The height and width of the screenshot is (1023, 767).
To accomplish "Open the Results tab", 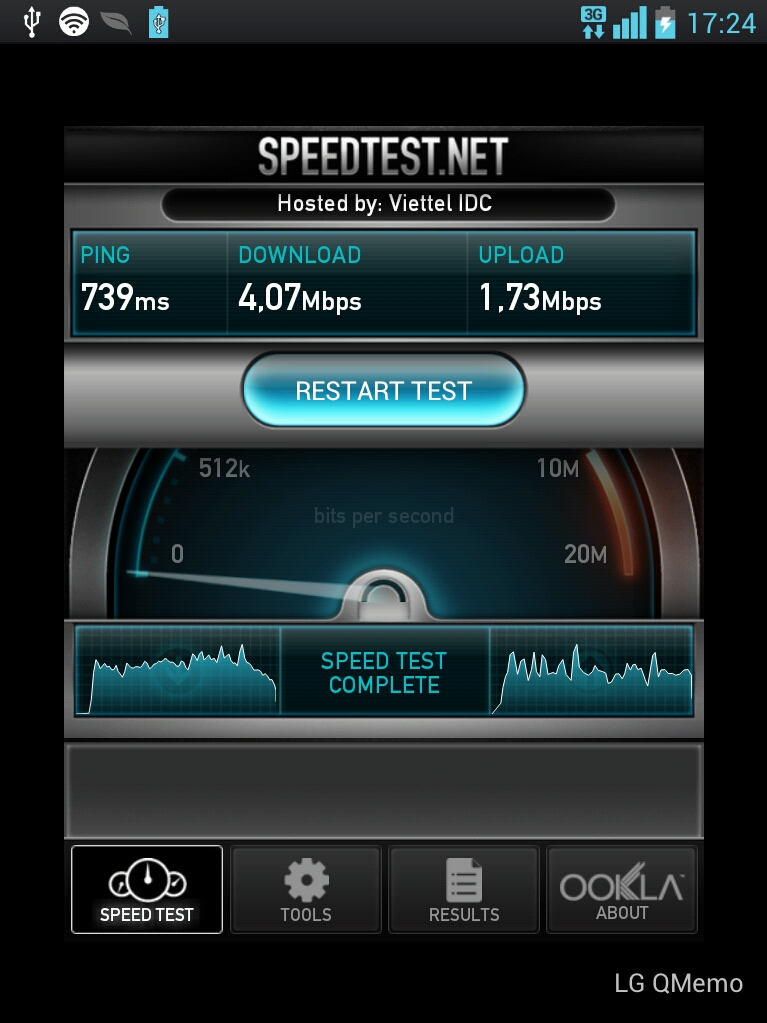I will (x=464, y=889).
